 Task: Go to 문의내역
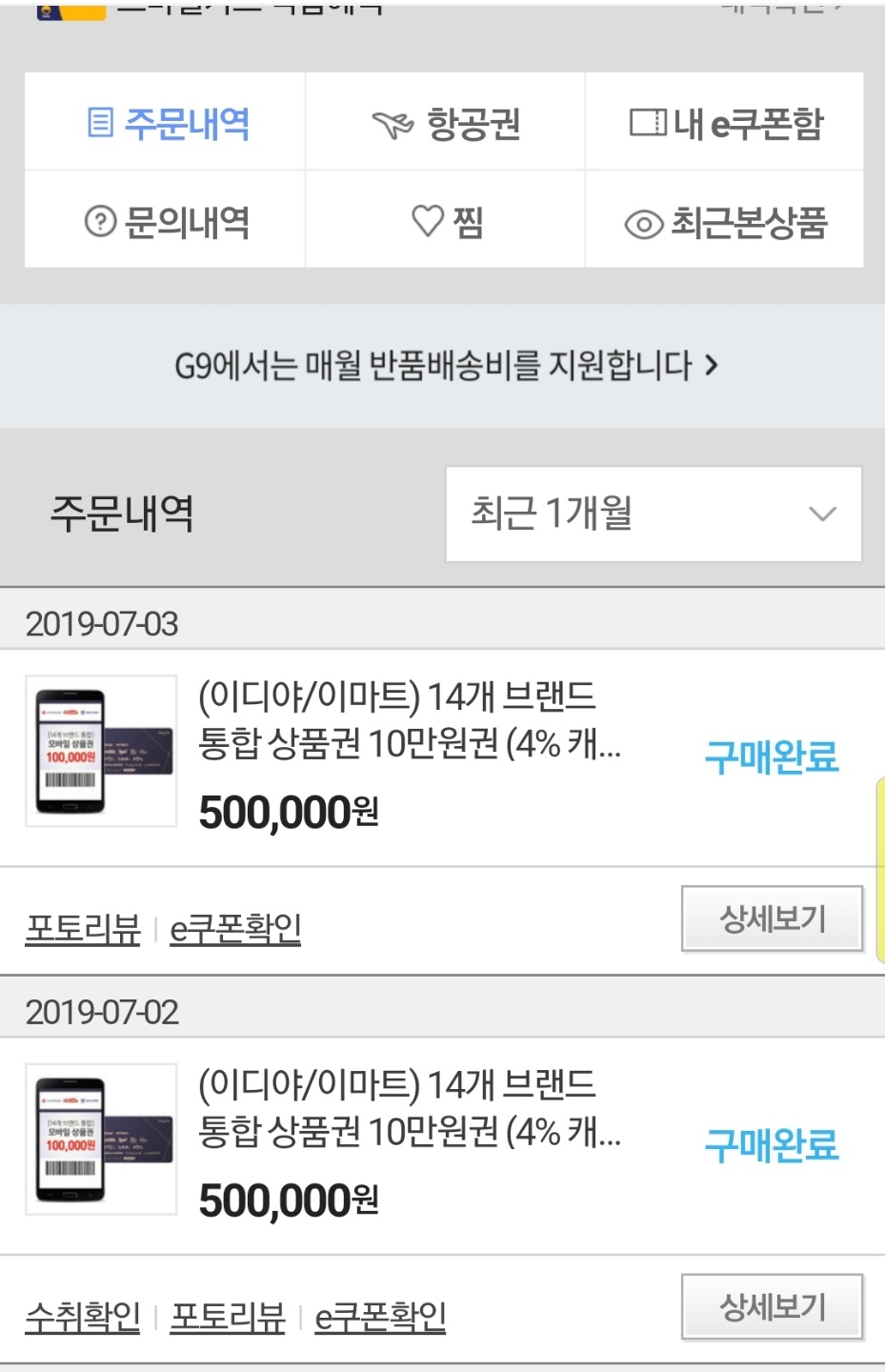166,222
